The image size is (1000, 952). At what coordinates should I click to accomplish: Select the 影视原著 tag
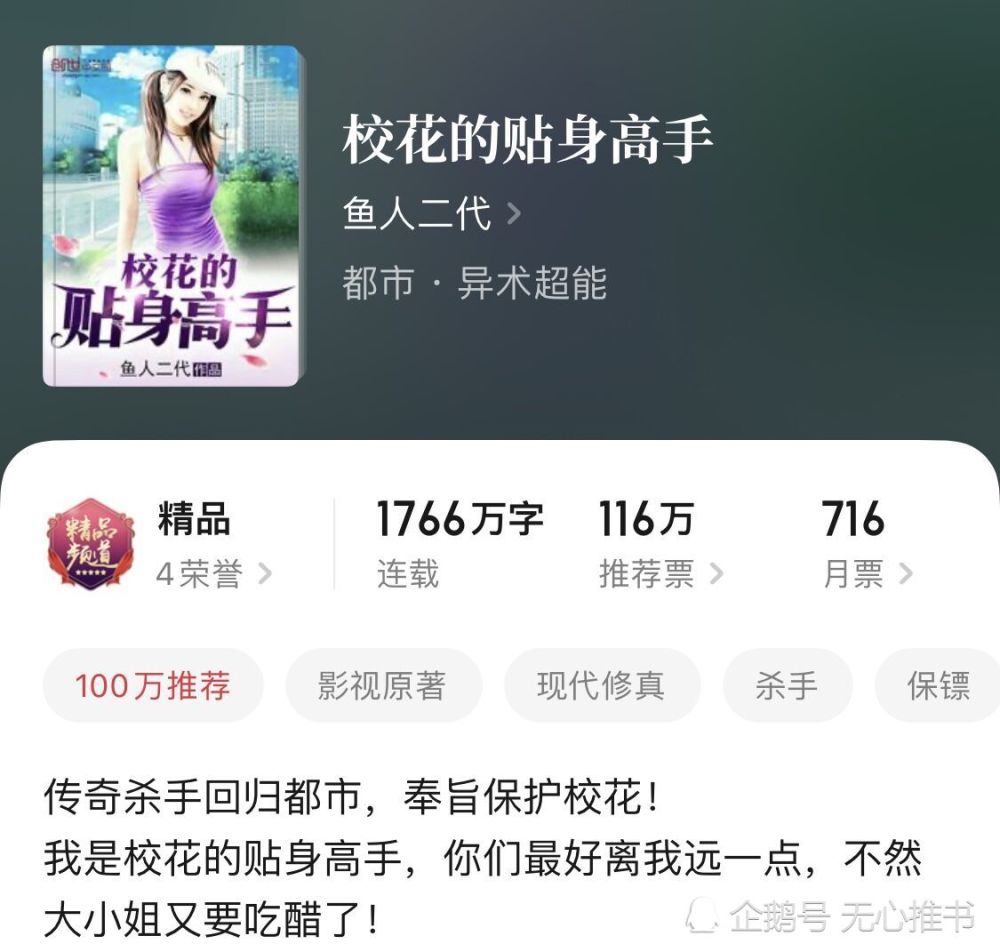click(x=383, y=686)
